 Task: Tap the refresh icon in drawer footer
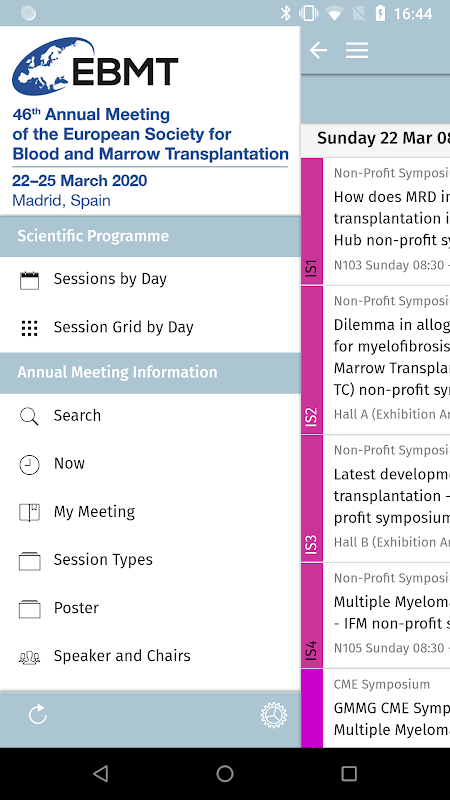pyautogui.click(x=38, y=715)
